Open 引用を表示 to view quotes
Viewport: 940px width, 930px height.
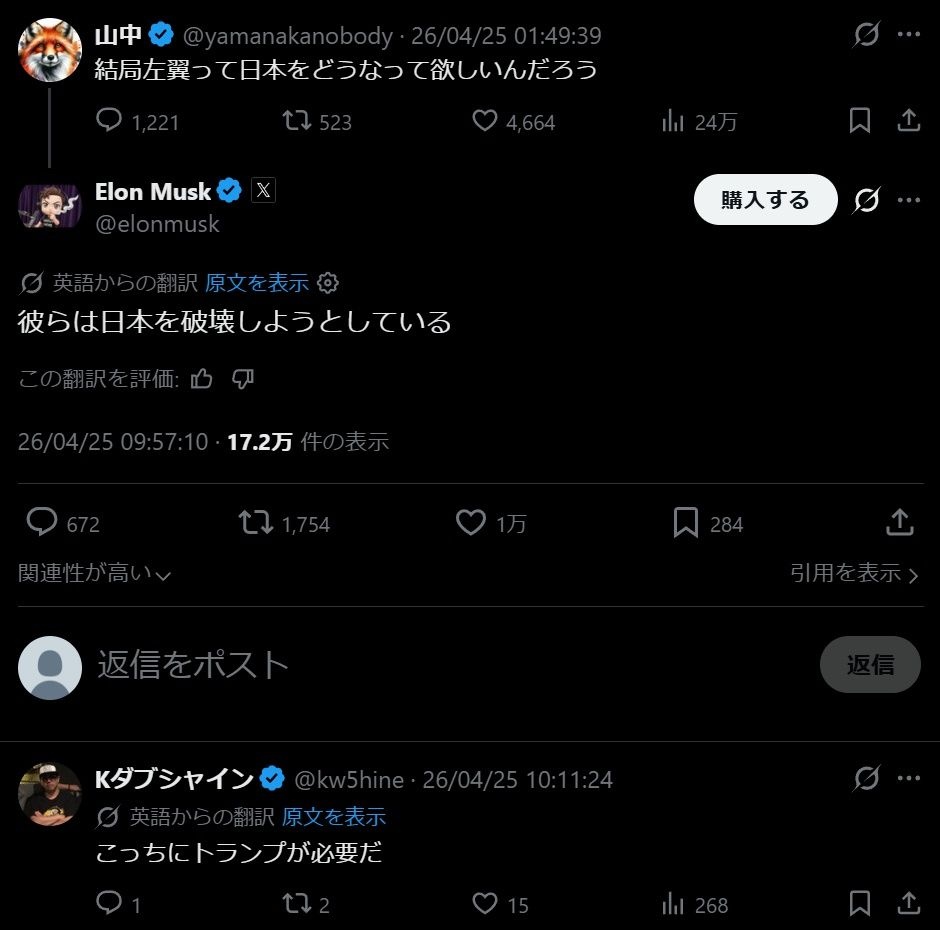coord(853,573)
